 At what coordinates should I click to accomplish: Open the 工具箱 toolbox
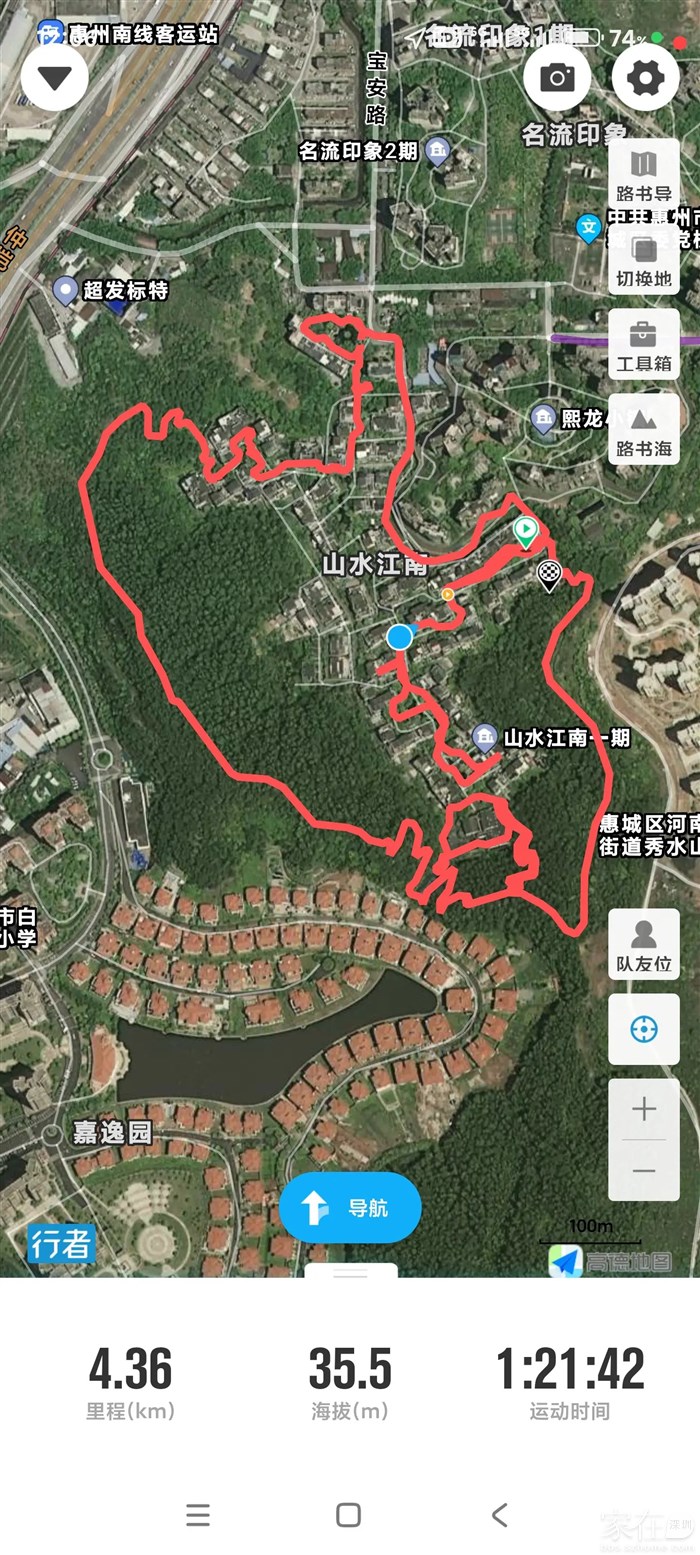[x=644, y=344]
